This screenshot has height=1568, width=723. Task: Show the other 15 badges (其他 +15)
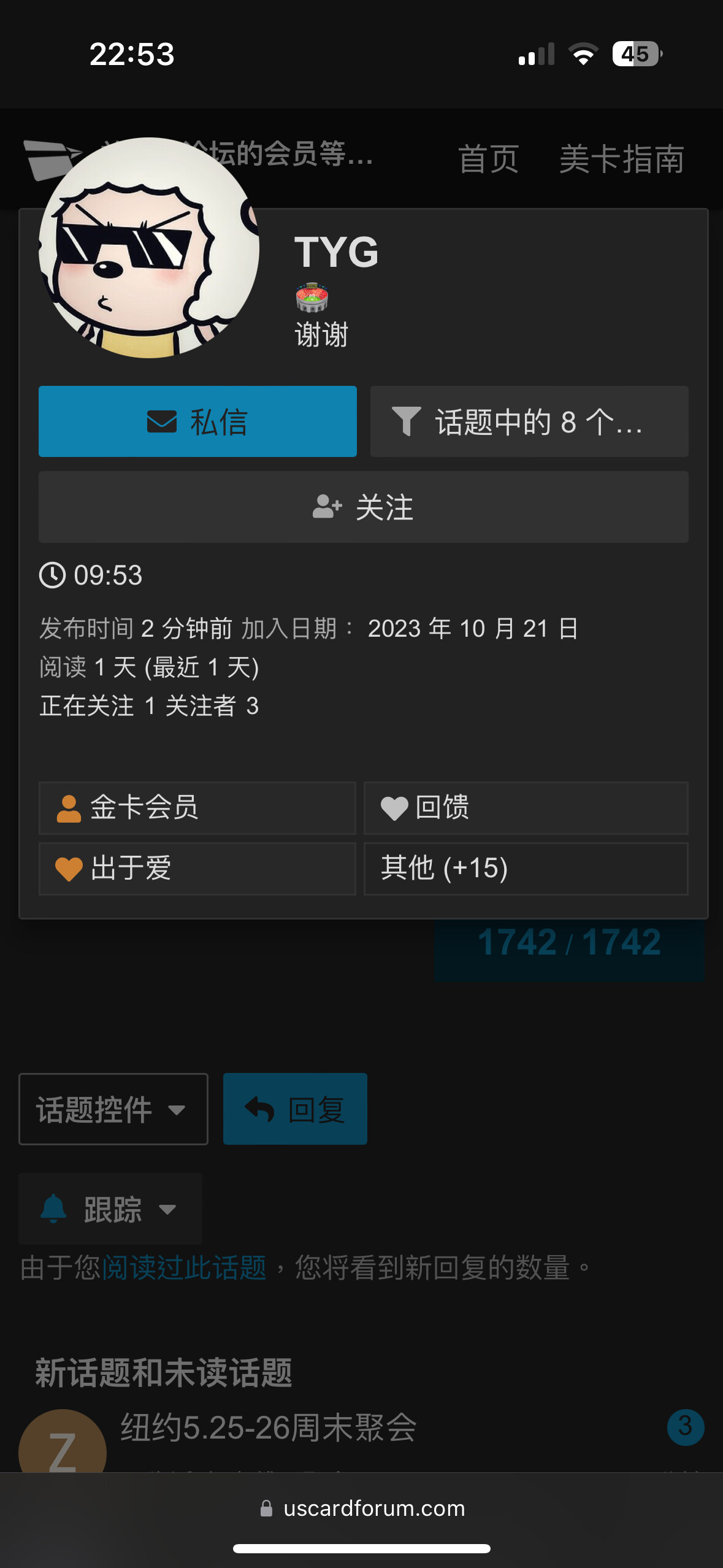click(x=526, y=869)
